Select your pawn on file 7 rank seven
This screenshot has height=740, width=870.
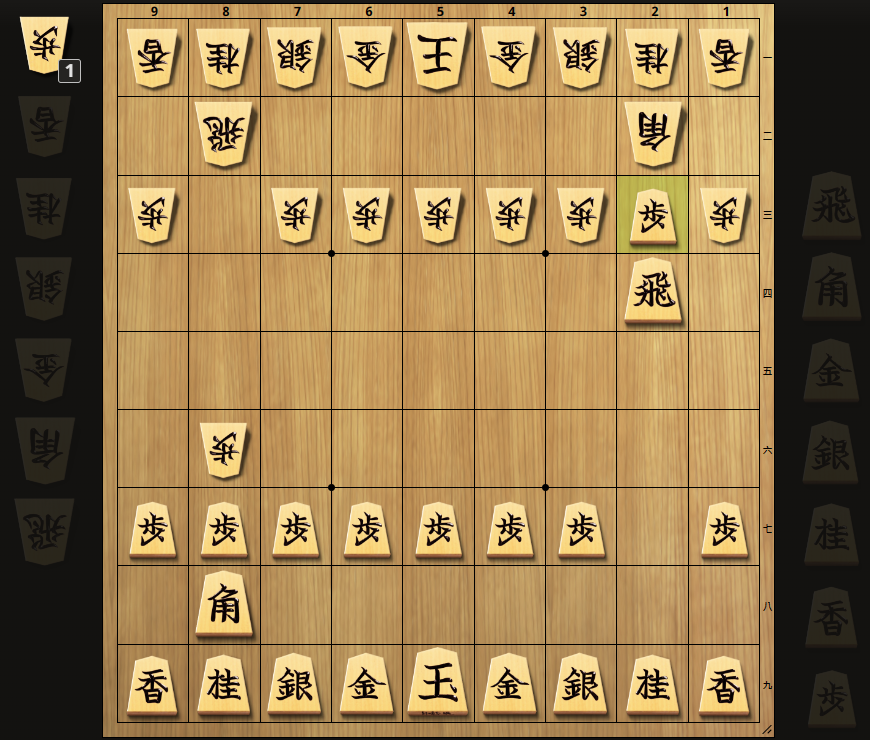click(x=296, y=529)
